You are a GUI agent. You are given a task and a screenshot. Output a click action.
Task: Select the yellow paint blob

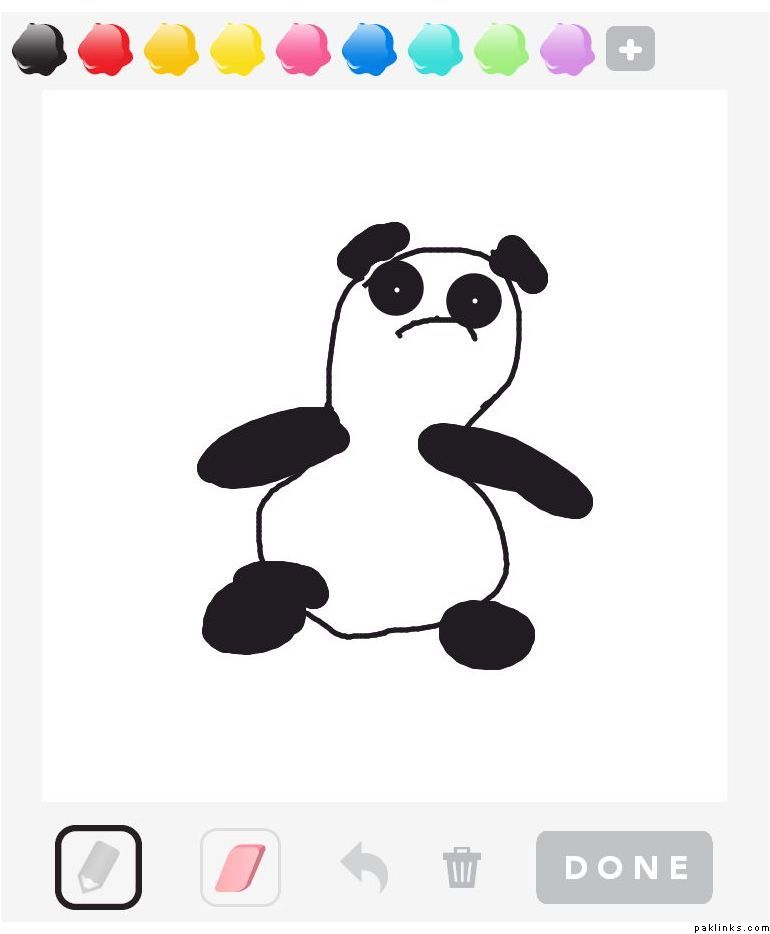click(237, 49)
